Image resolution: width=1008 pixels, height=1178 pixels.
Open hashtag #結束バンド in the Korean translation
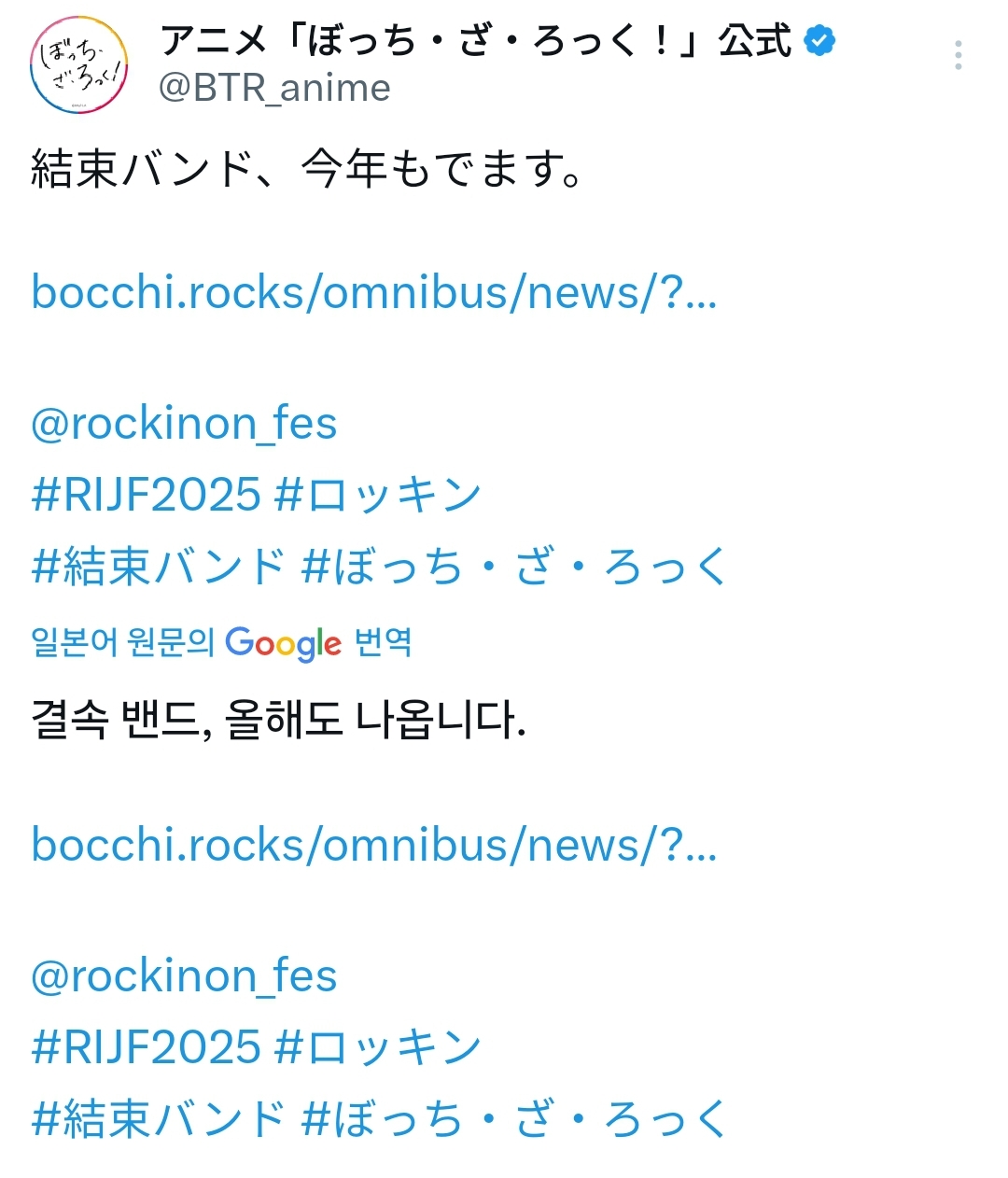coord(159,1119)
